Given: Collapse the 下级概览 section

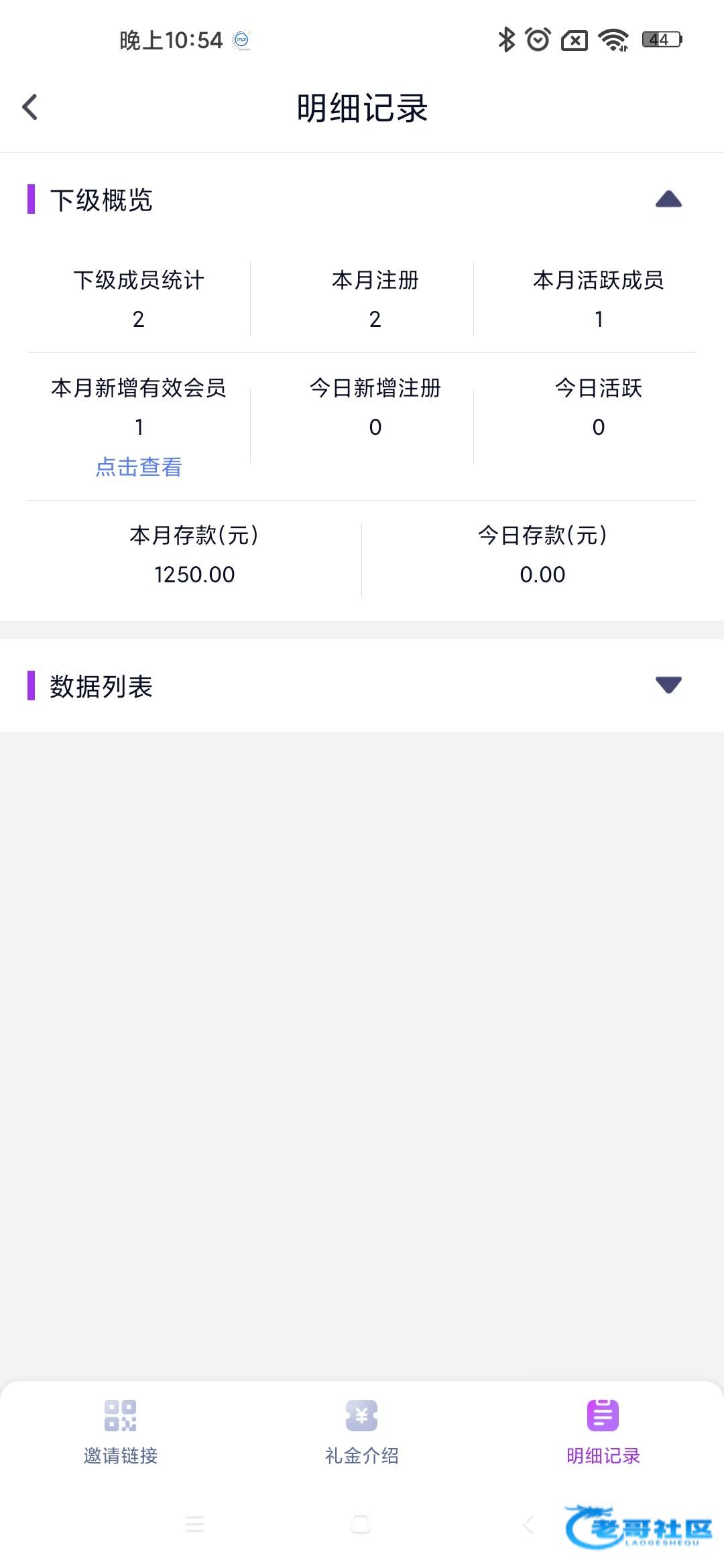Looking at the screenshot, I should click(x=668, y=200).
